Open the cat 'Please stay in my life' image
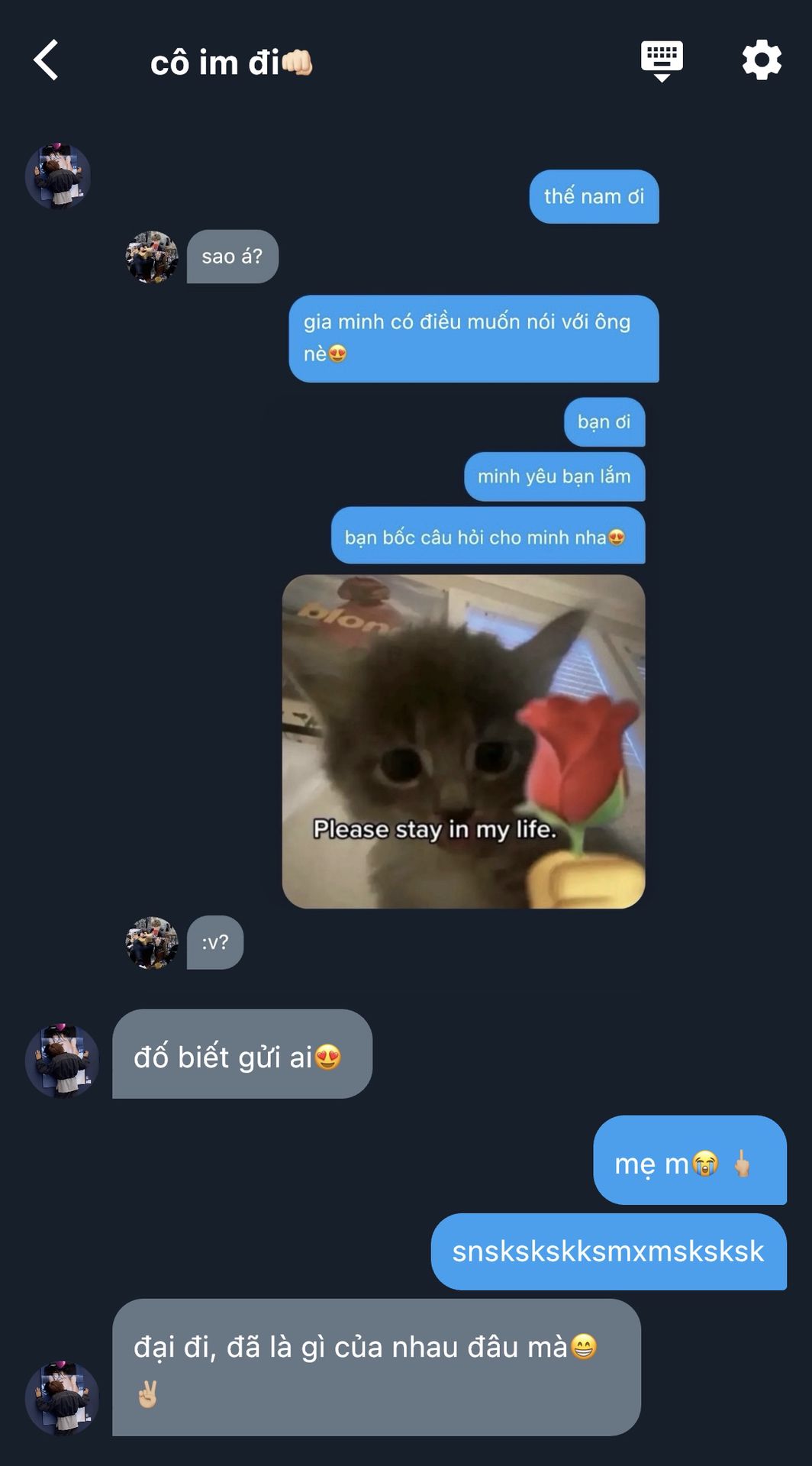Image resolution: width=812 pixels, height=1466 pixels. (463, 741)
